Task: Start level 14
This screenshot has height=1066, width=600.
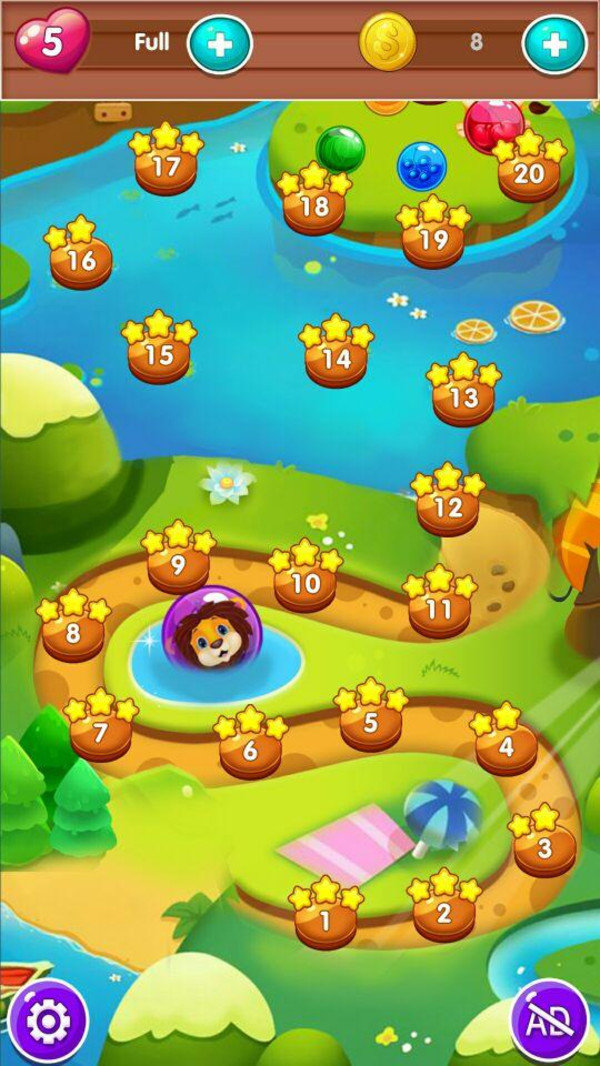Action: (336, 358)
